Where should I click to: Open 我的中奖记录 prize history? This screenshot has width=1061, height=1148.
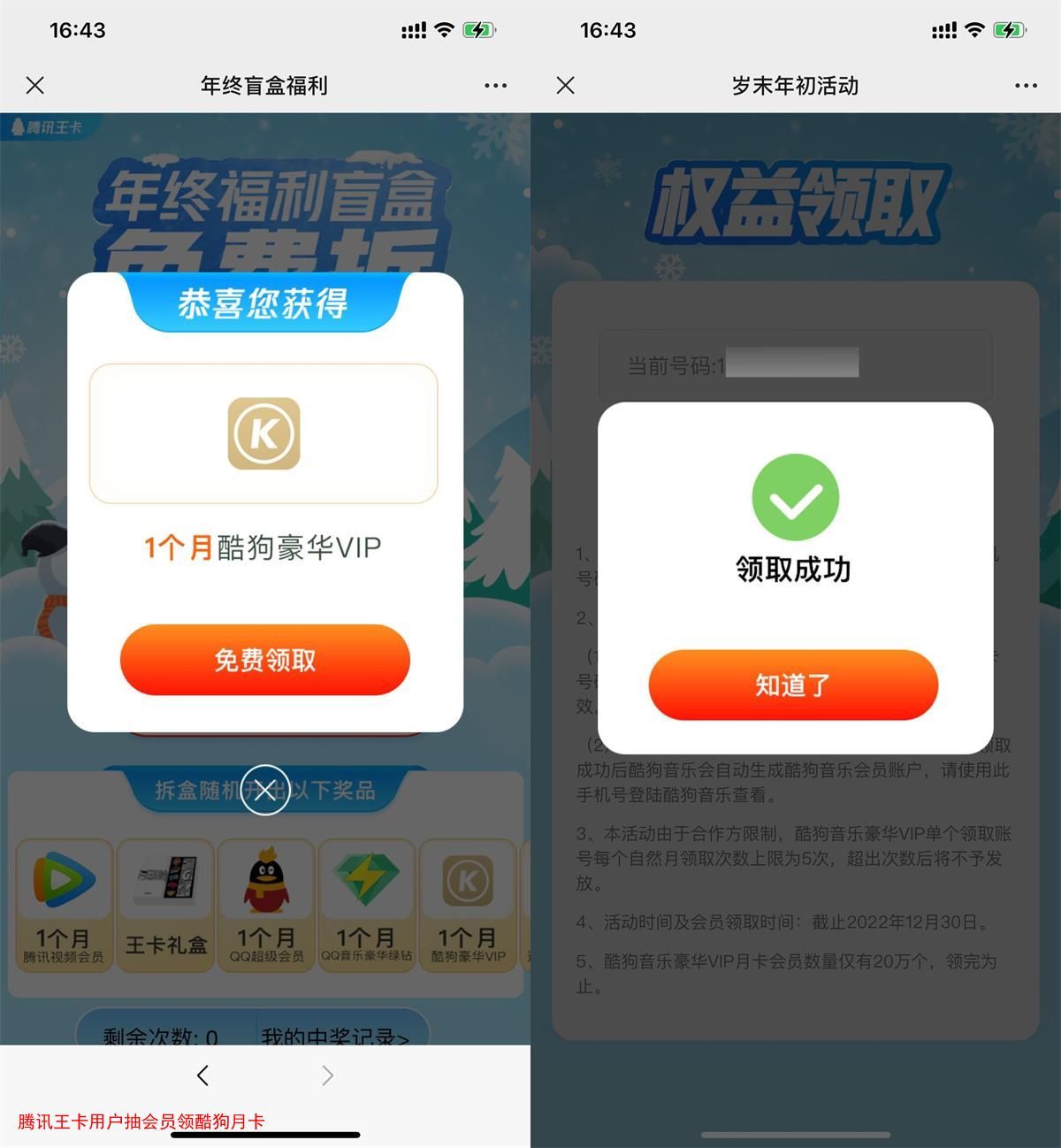[336, 1035]
